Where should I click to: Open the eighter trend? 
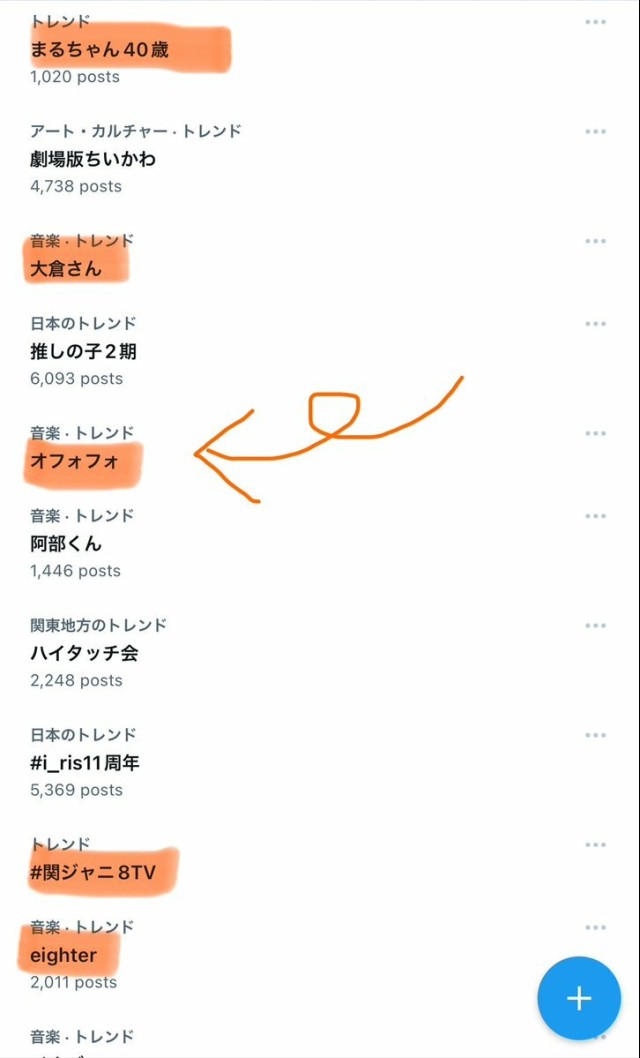(x=63, y=955)
